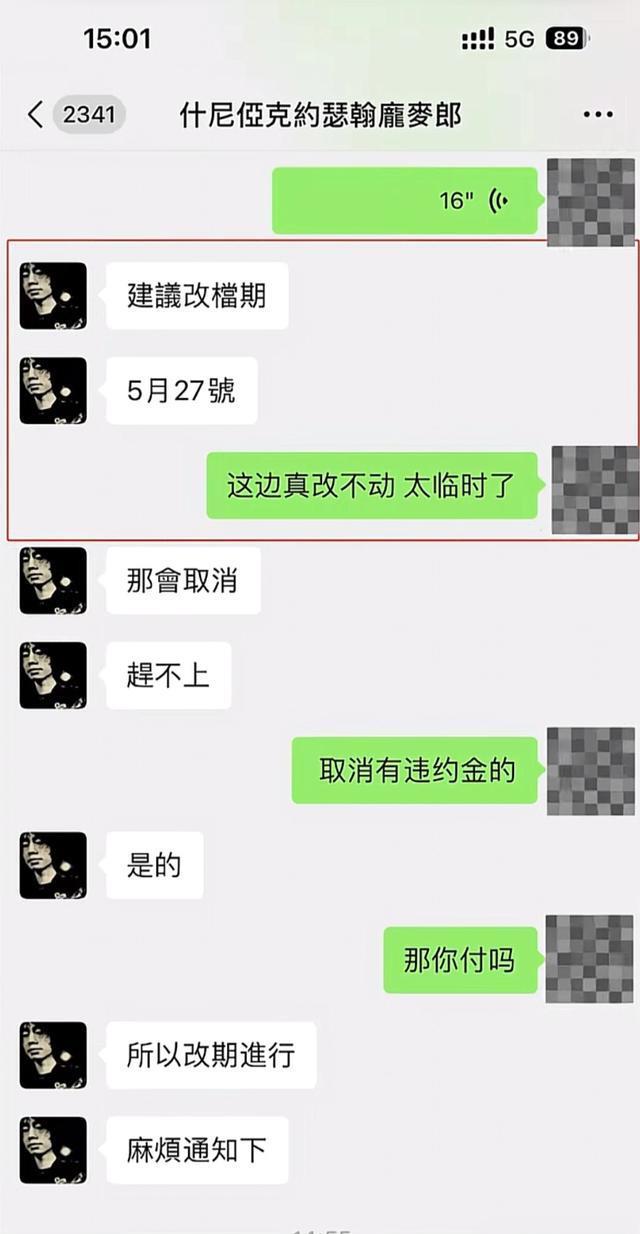Open the chat's three-dot overflow menu
The height and width of the screenshot is (1234, 640).
(598, 115)
